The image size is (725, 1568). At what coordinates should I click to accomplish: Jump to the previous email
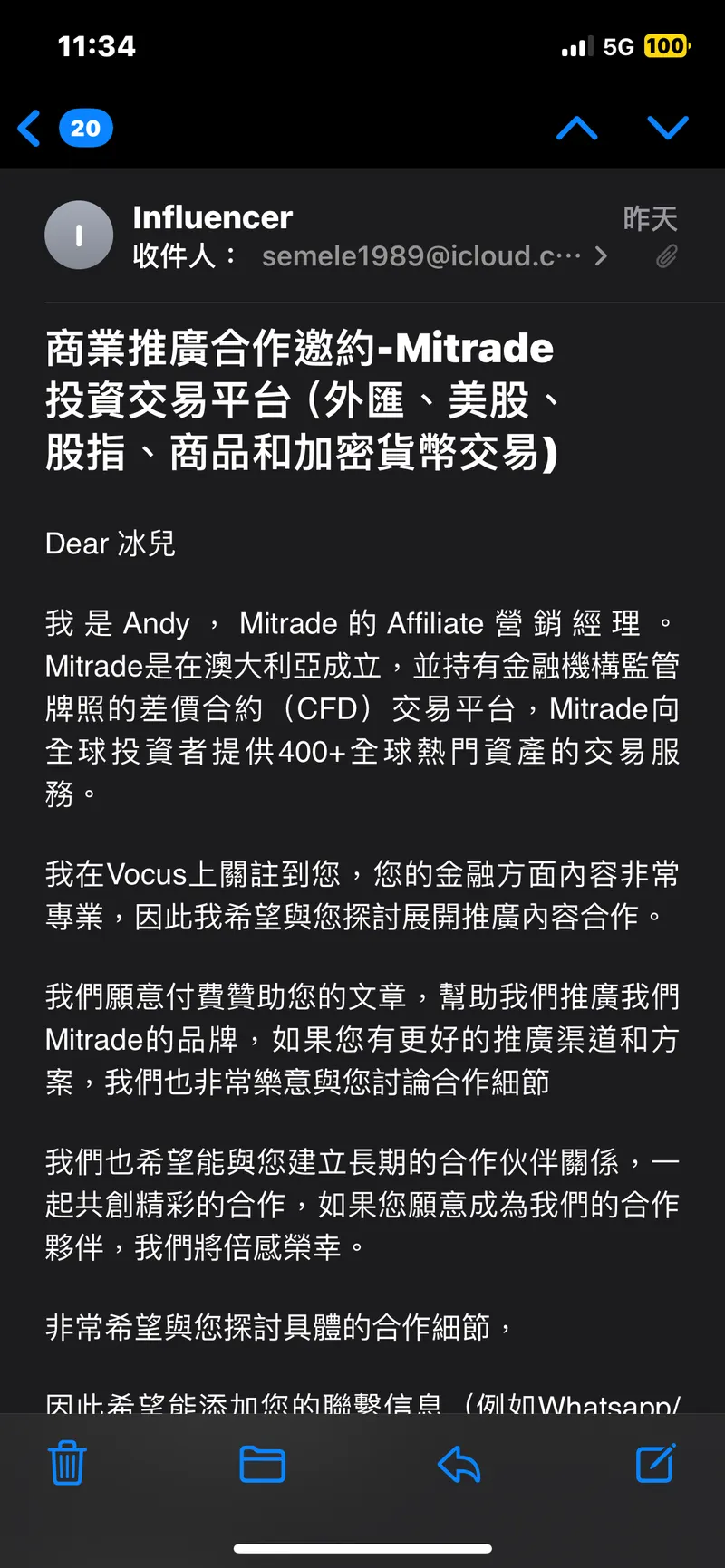[x=577, y=129]
